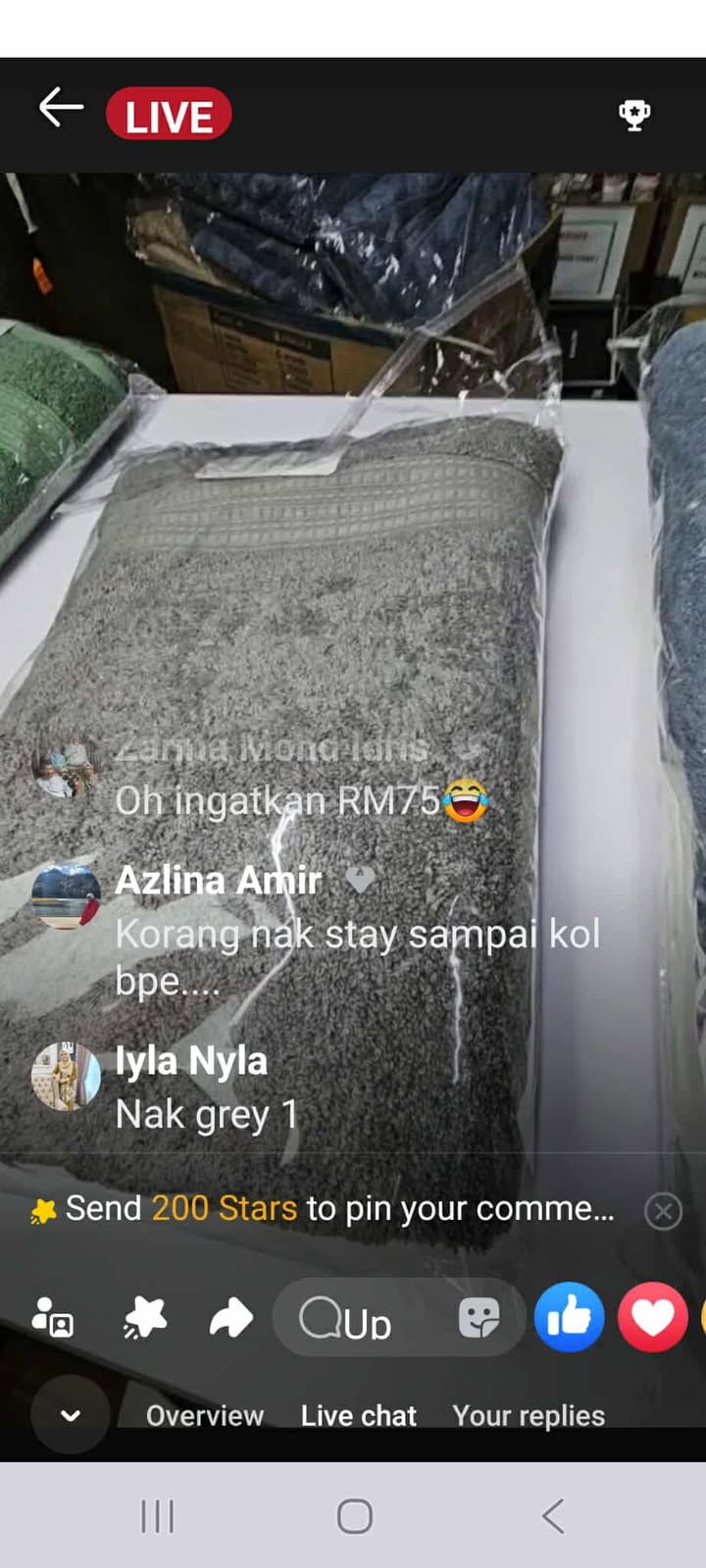Send a heart reaction
This screenshot has width=706, height=1568.
[653, 1317]
